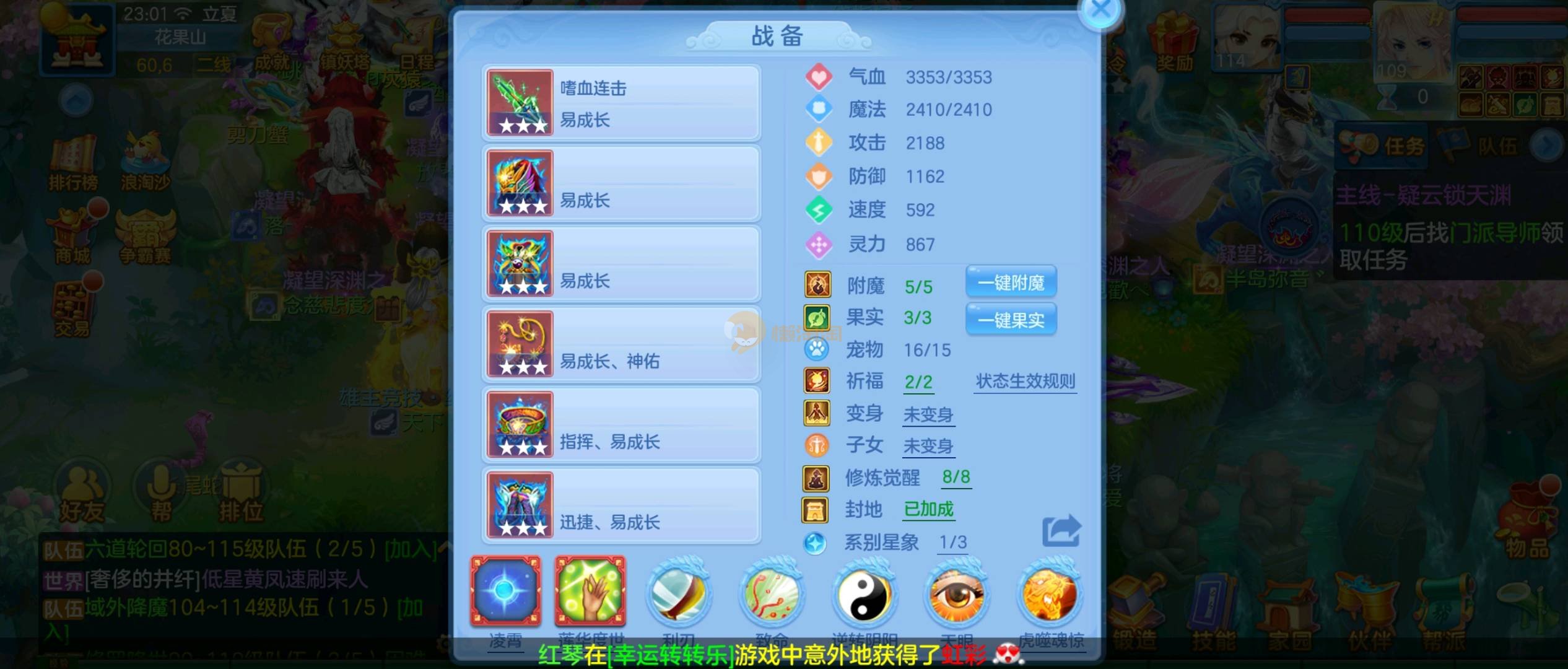Screen dimensions: 1568x669
Task: Open the 子女 未变身 link
Action: (x=928, y=446)
